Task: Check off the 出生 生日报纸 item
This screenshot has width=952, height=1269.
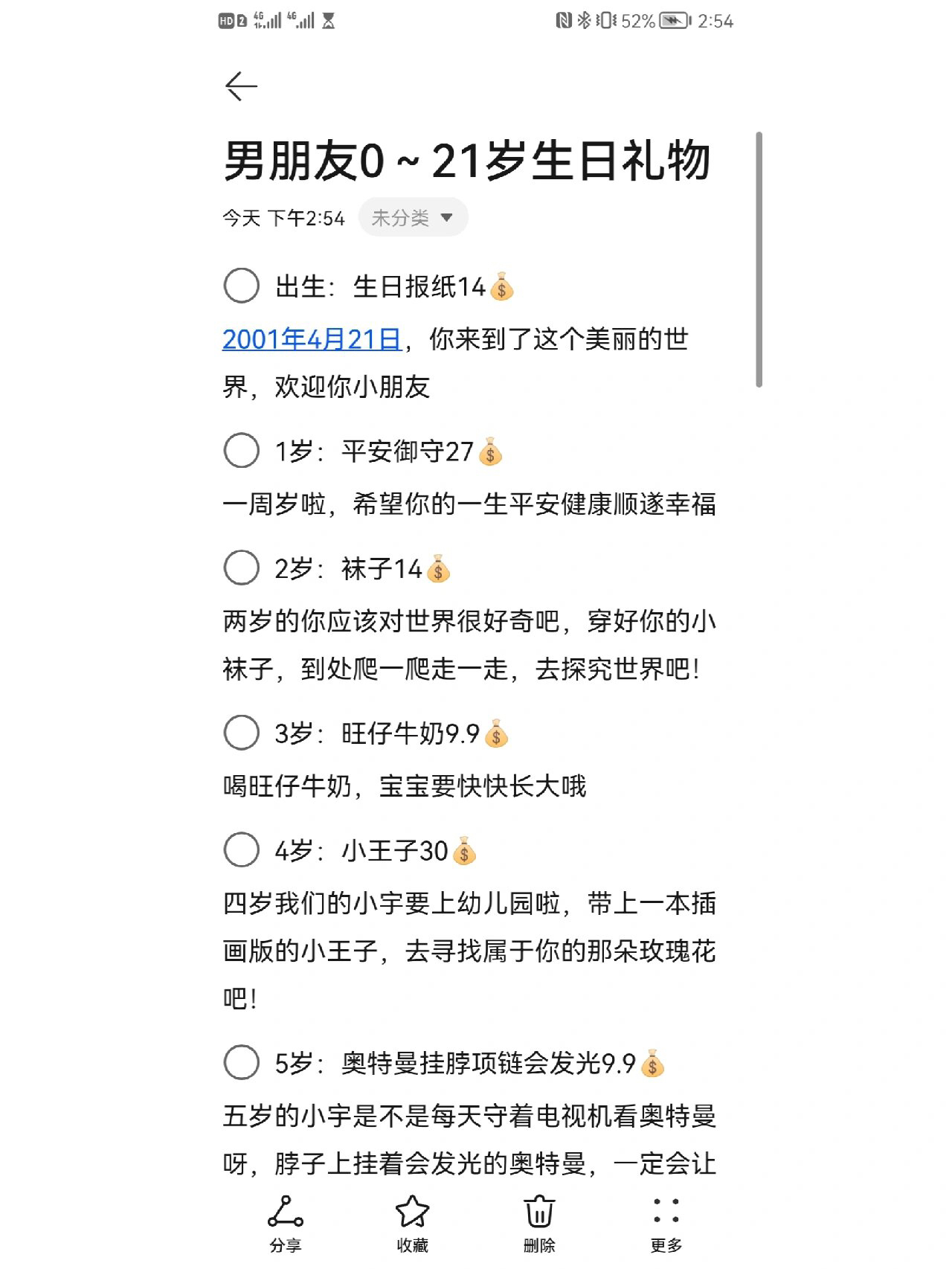Action: tap(242, 286)
